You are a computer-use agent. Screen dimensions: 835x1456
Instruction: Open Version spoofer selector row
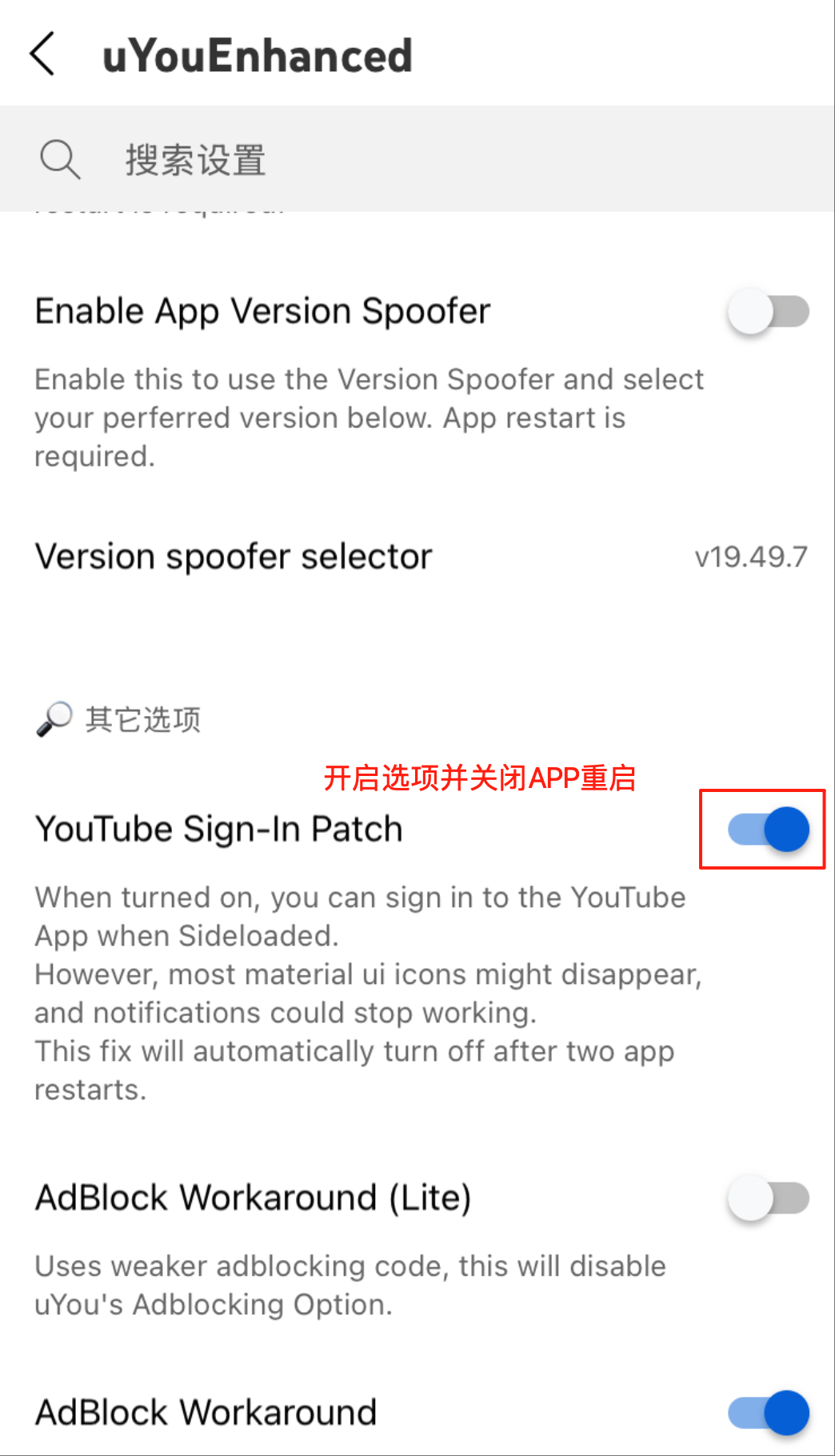(x=417, y=556)
